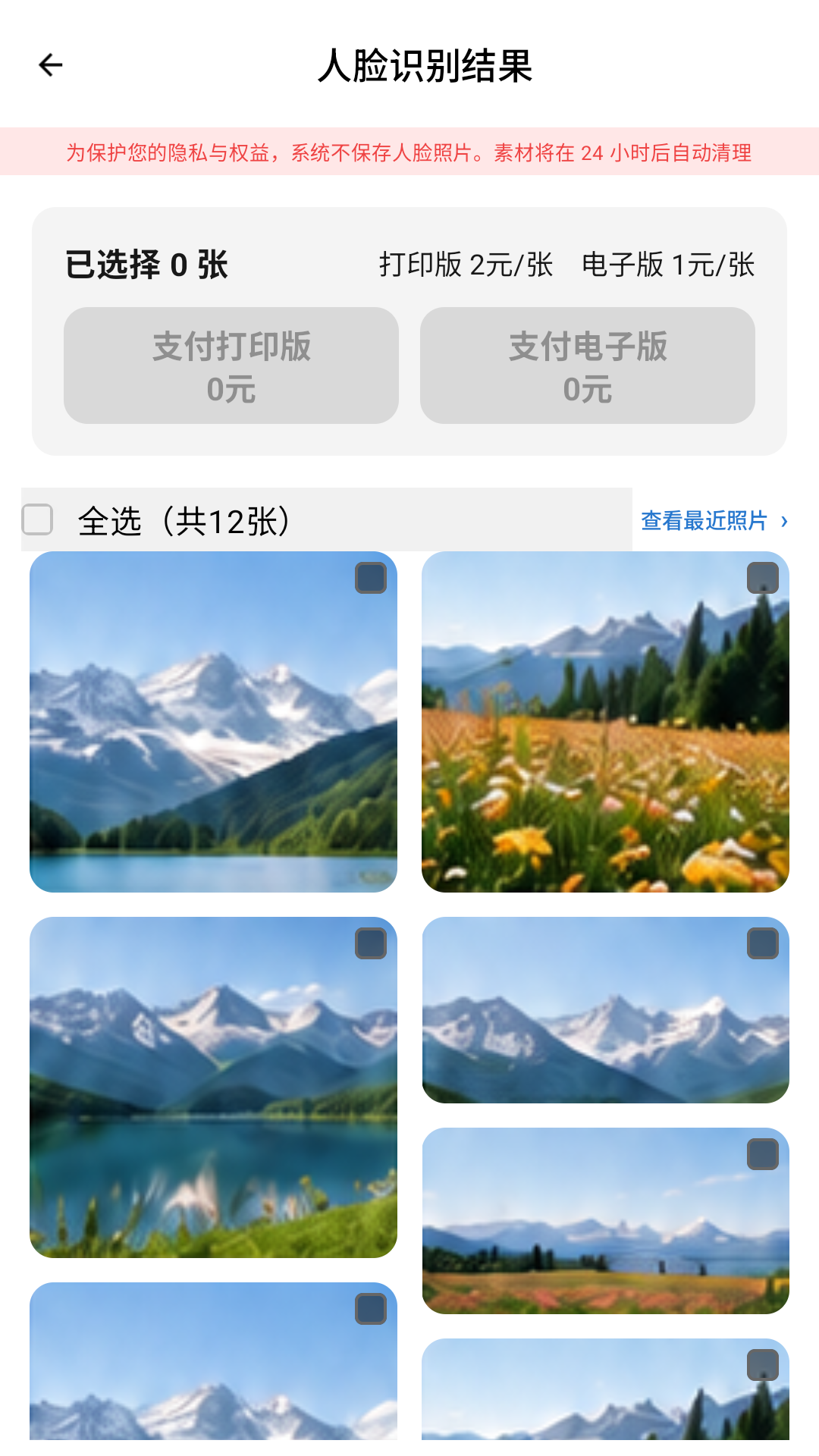Open the 查看最近照片 link
The image size is (819, 1456).
(714, 521)
